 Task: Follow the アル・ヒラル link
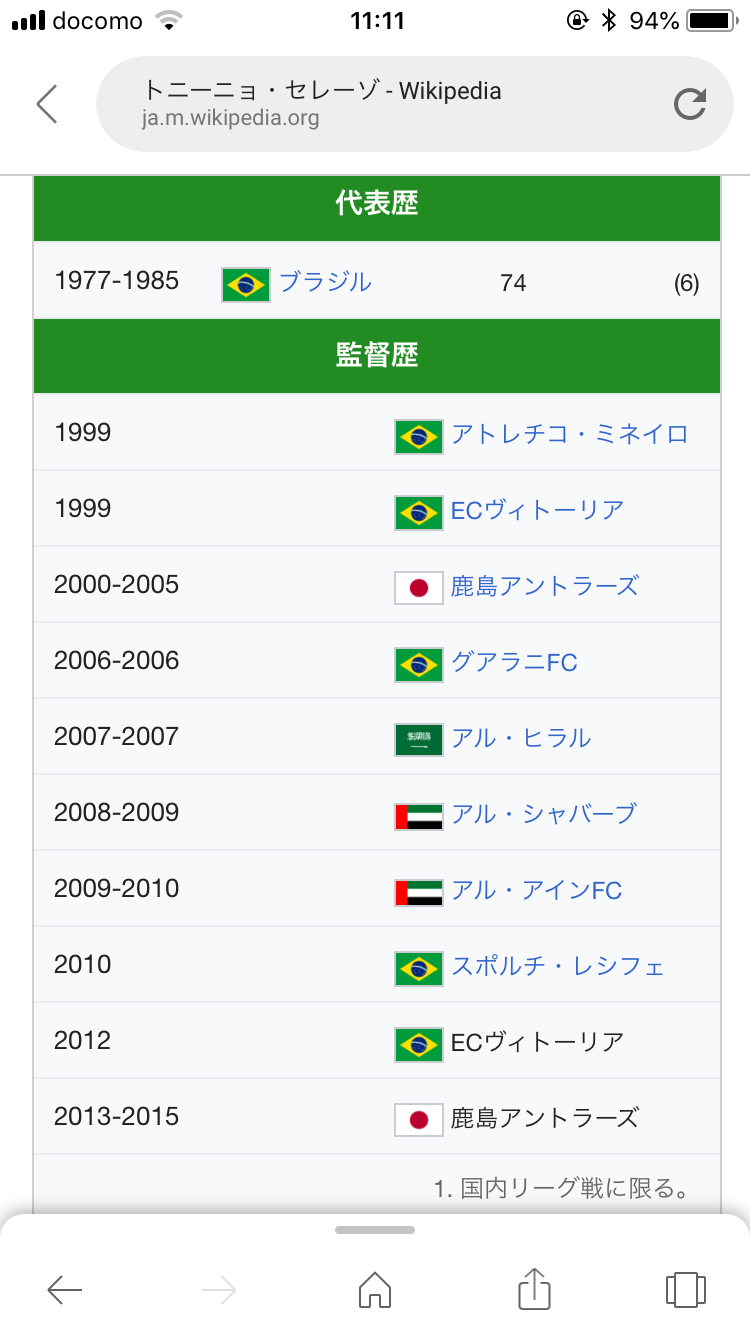point(520,738)
